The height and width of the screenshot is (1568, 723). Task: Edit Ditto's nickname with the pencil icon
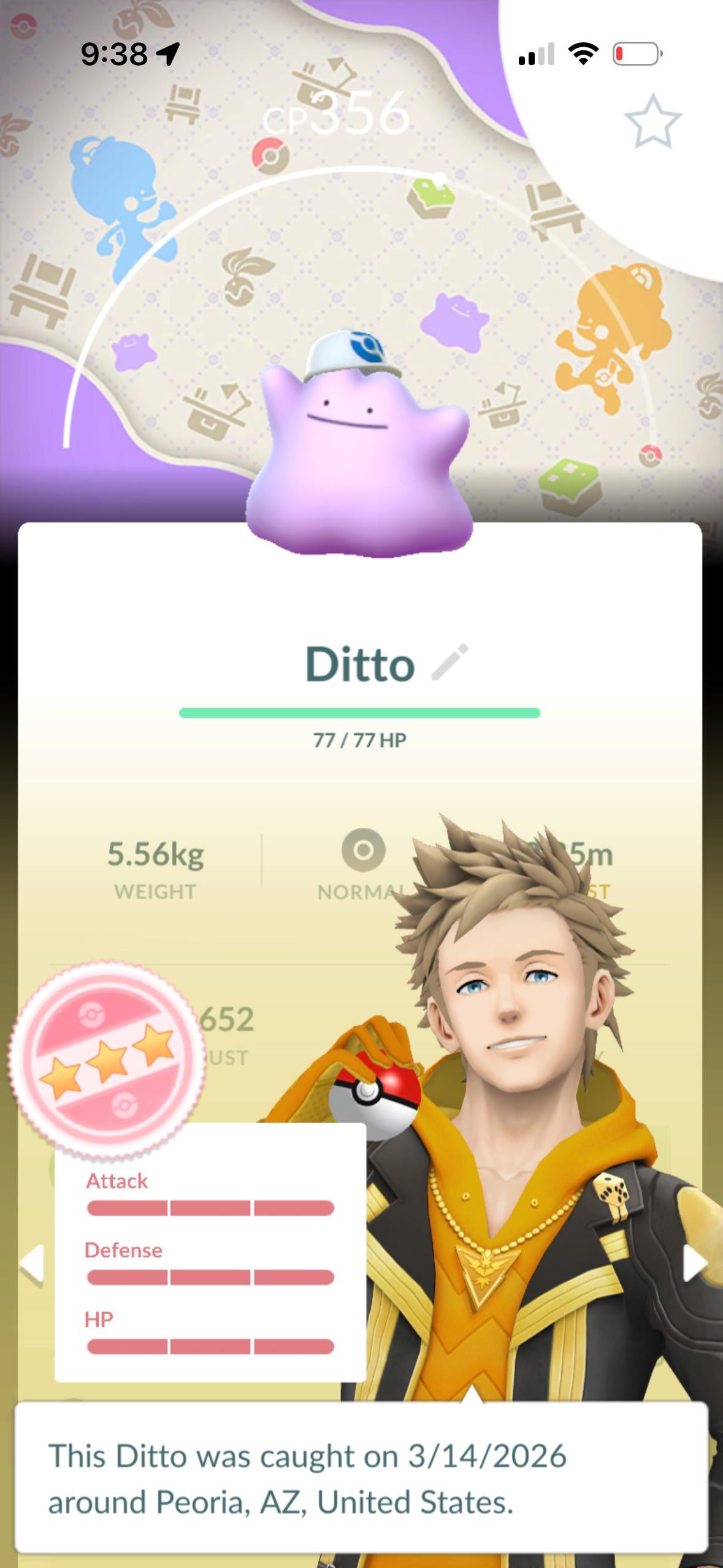[449, 663]
